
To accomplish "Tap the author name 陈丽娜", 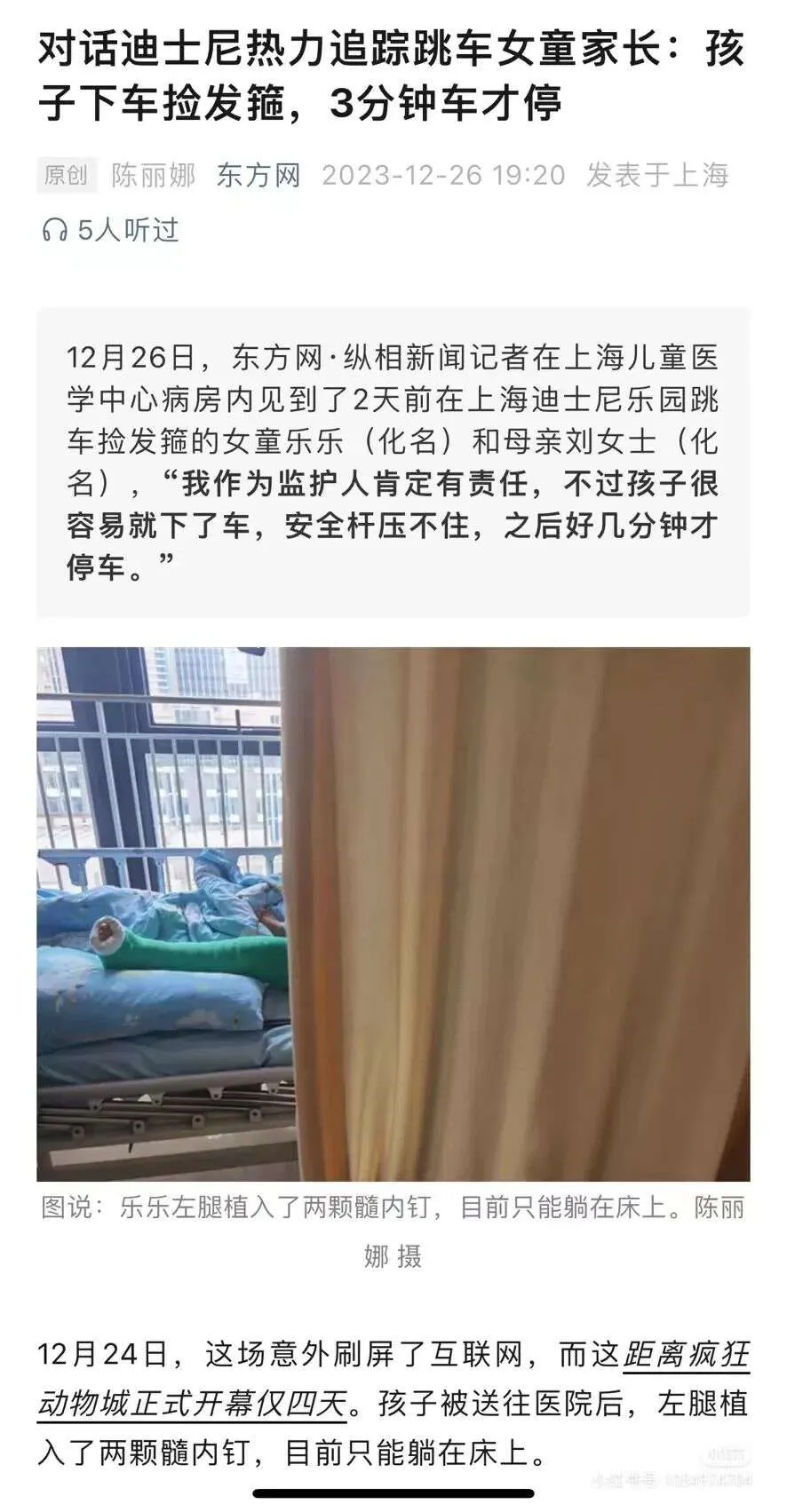I will pyautogui.click(x=153, y=175).
